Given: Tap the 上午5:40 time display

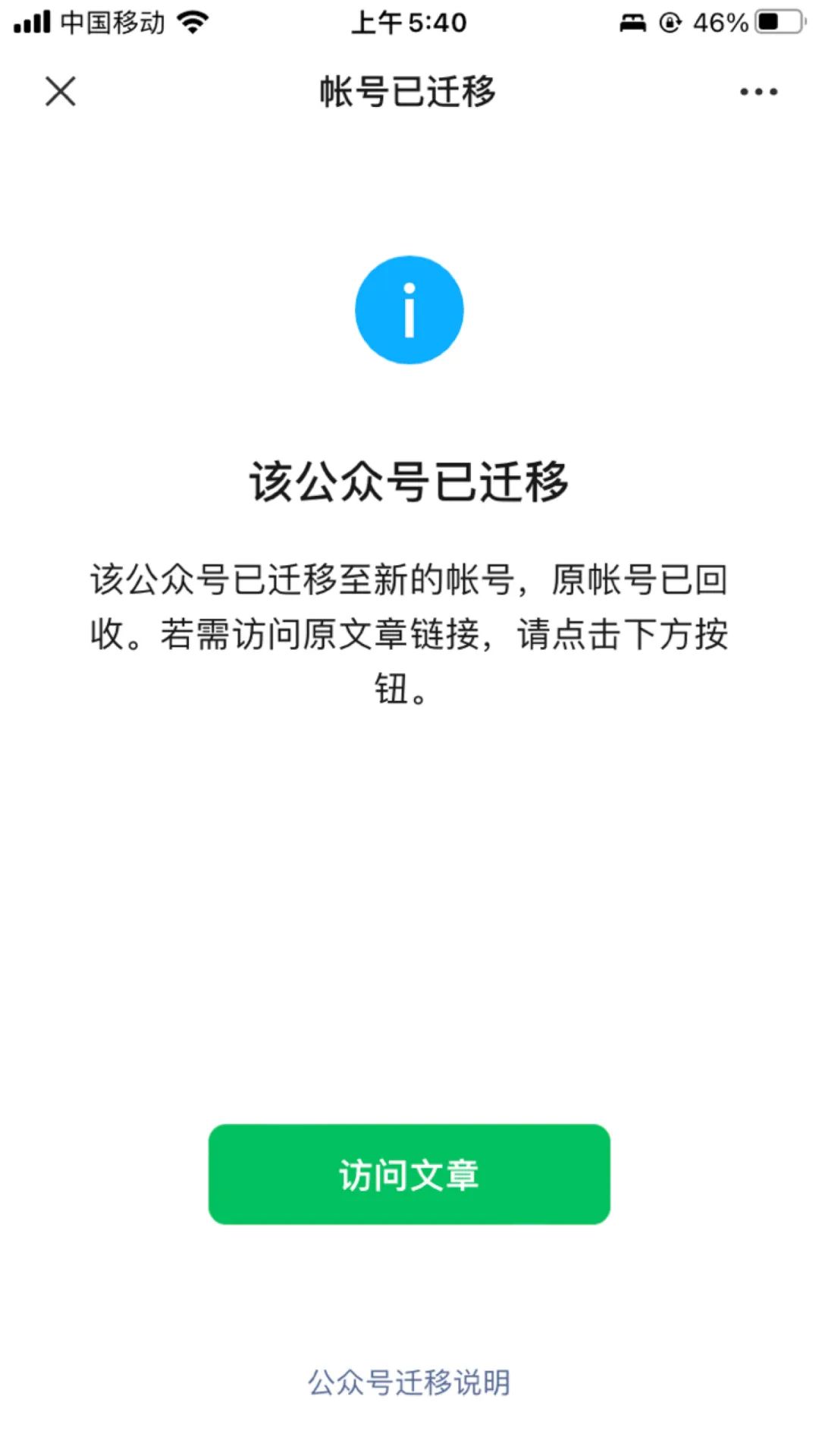Looking at the screenshot, I should click(409, 23).
